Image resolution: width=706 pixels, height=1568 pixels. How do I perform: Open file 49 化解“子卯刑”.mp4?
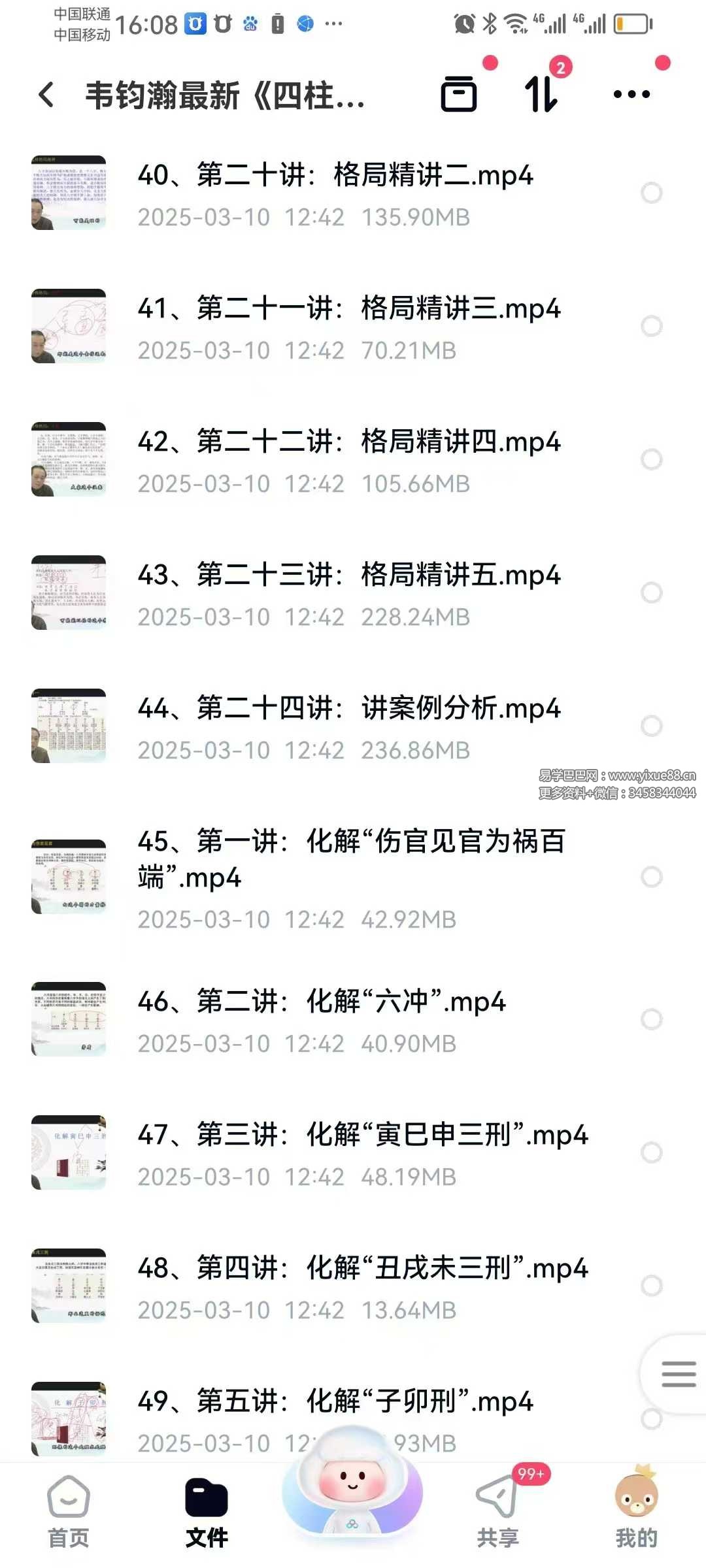click(x=335, y=1401)
